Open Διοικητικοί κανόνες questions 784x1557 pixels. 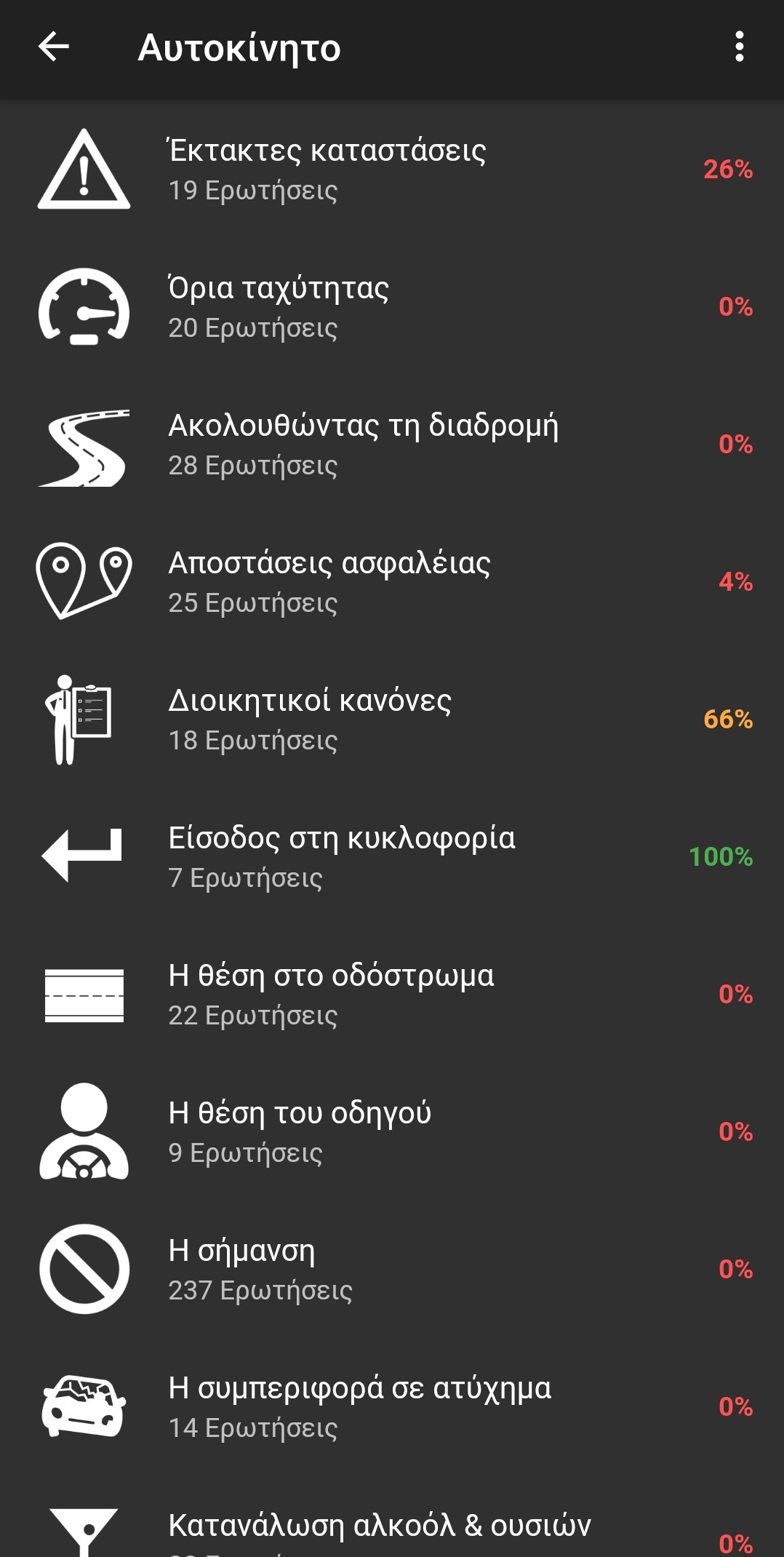pos(392,720)
